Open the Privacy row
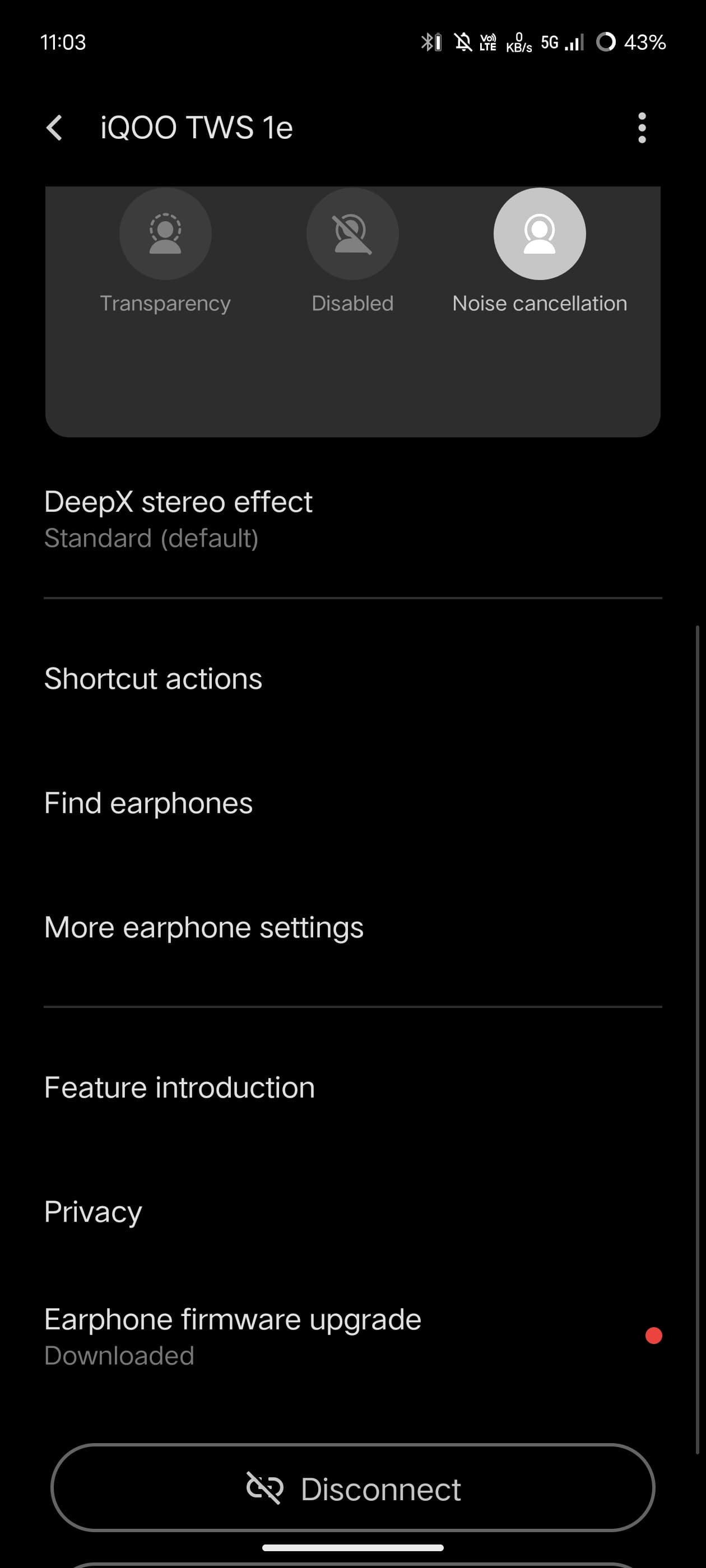706x1568 pixels. click(352, 1211)
